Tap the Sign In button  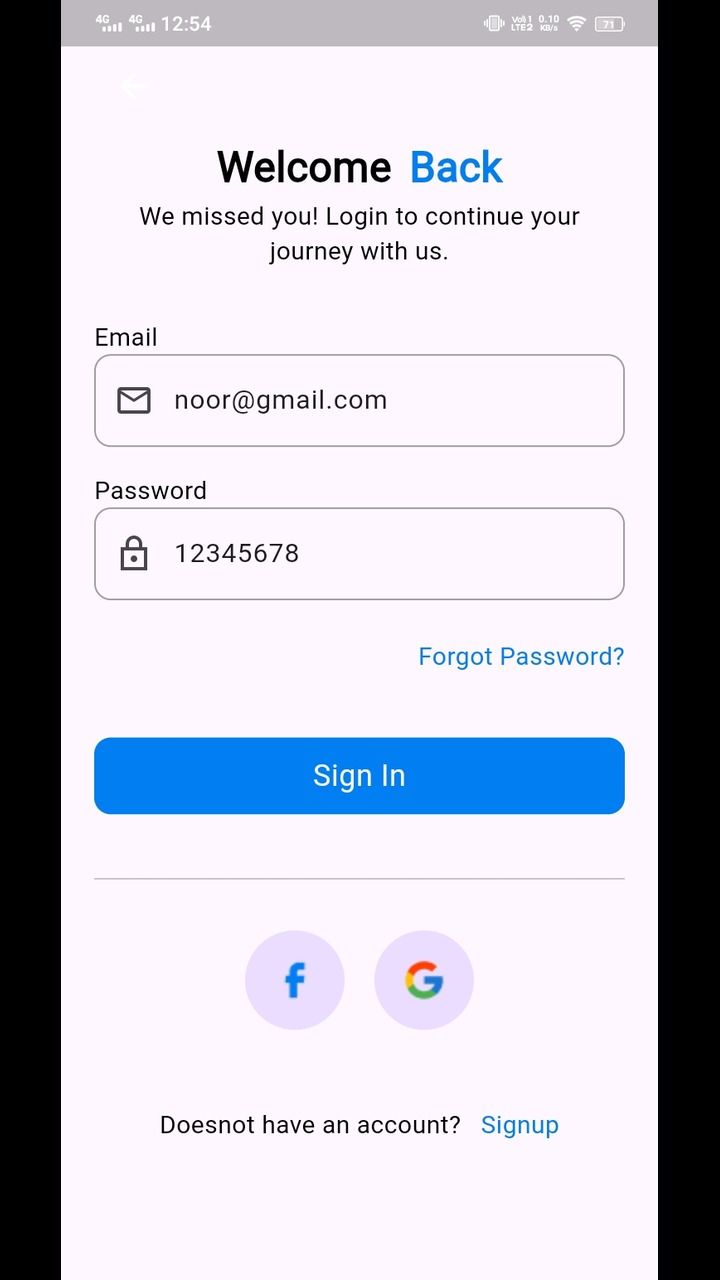coord(359,776)
